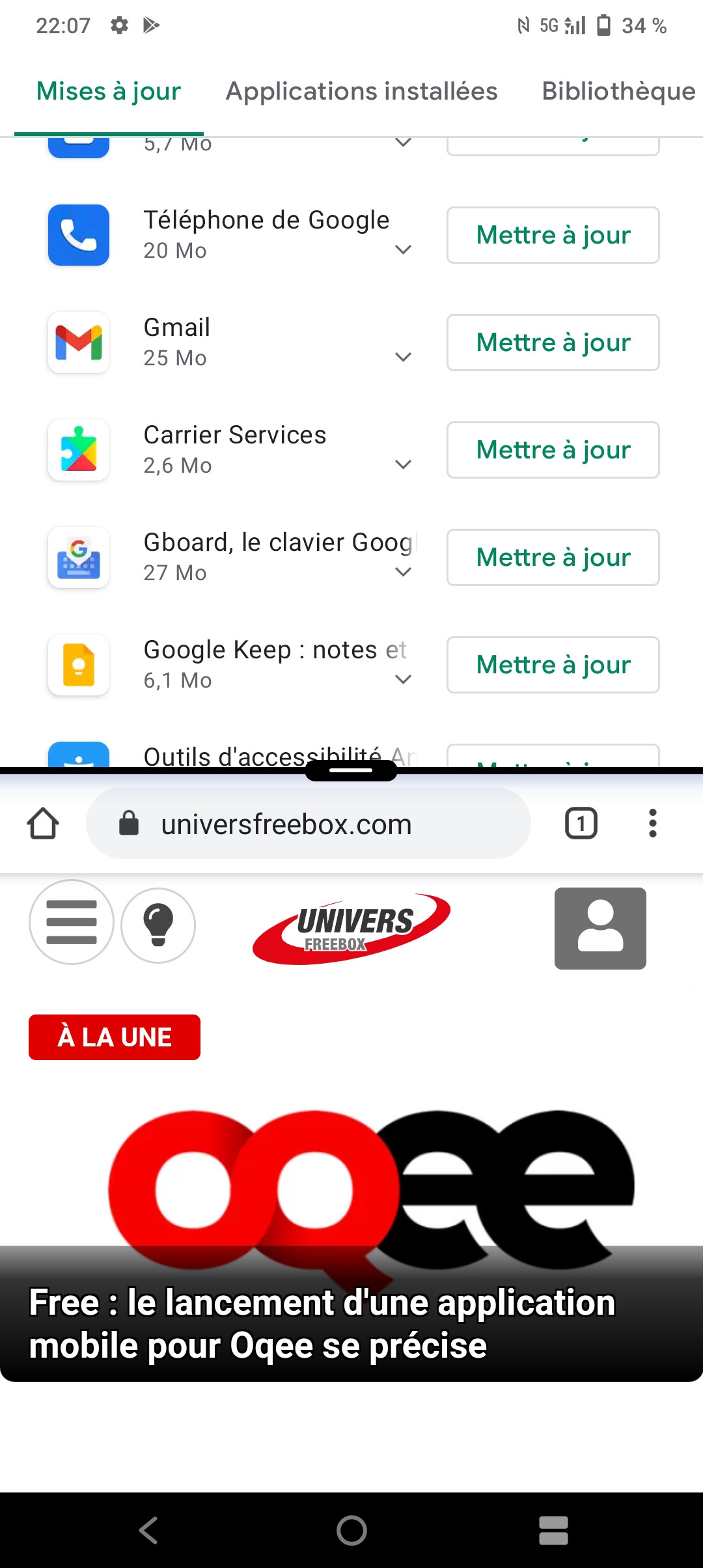The height and width of the screenshot is (1568, 703).
Task: Open the site's hamburger menu
Action: pos(72,922)
